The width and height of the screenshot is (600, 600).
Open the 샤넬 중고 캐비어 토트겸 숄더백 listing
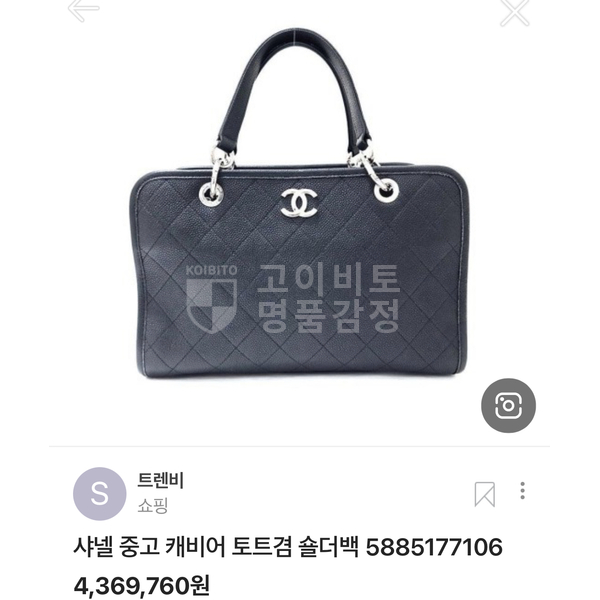[x=288, y=548]
